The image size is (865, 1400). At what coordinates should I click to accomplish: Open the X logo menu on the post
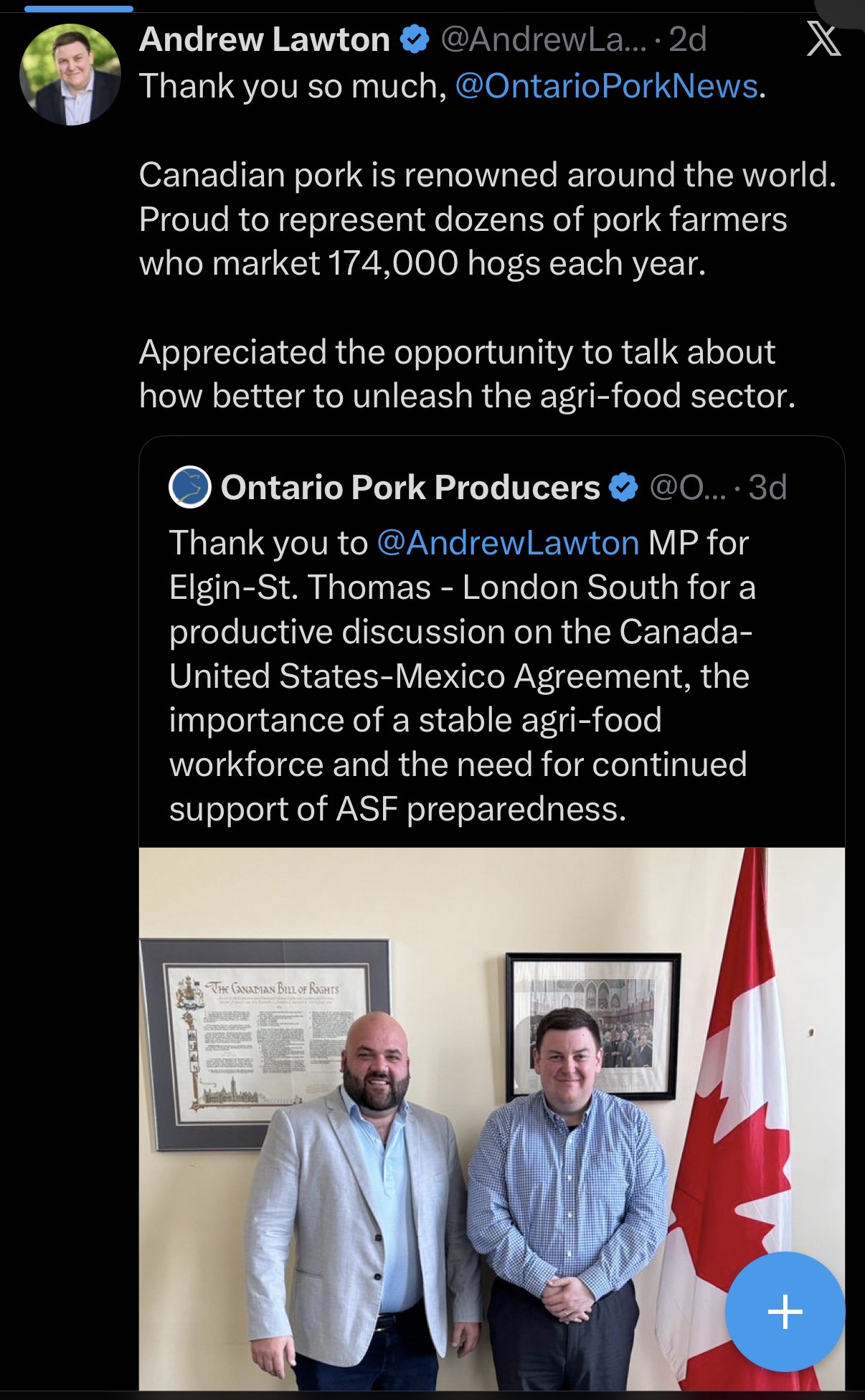pyautogui.click(x=823, y=40)
